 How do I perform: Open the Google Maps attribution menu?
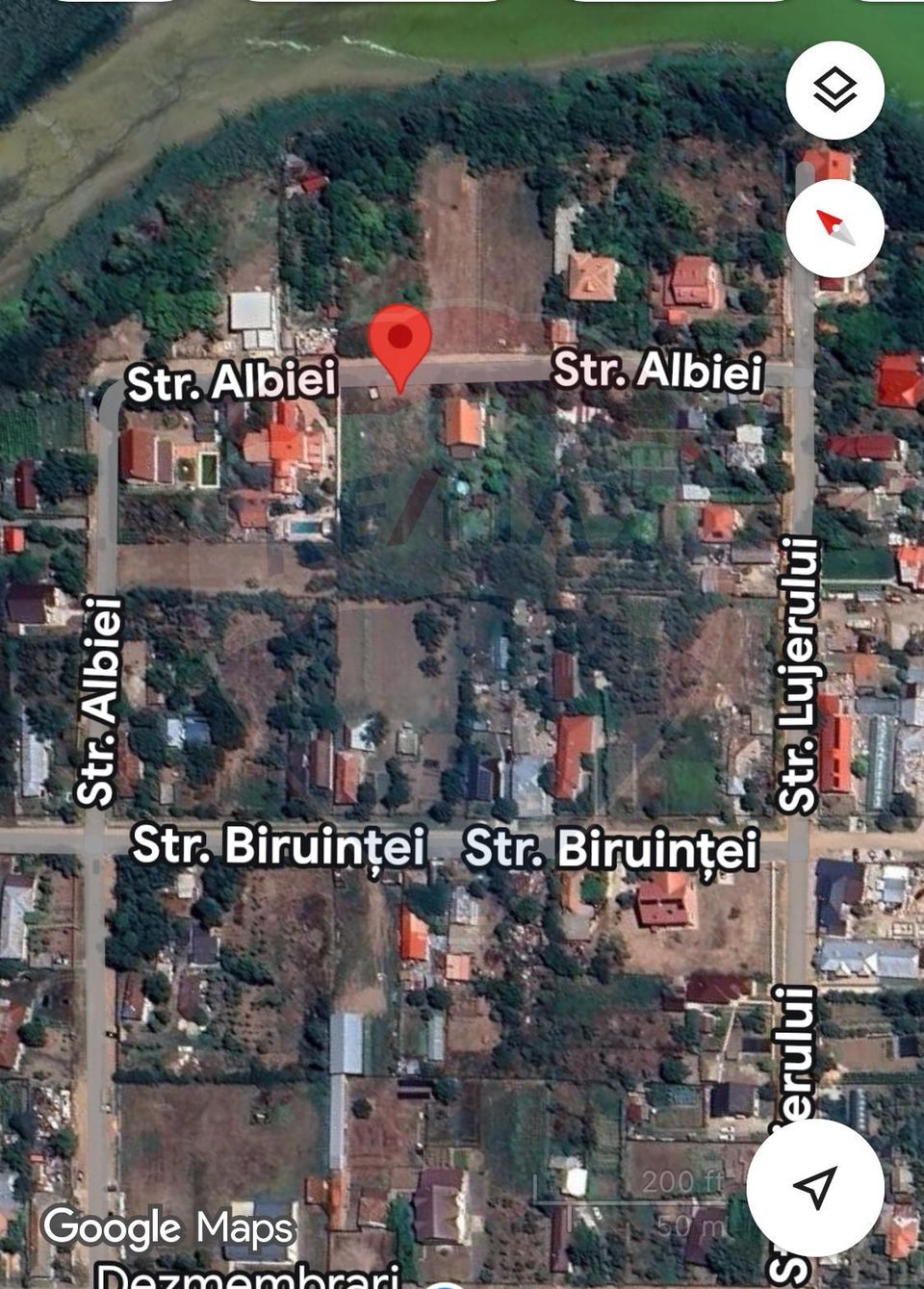coord(168,1229)
